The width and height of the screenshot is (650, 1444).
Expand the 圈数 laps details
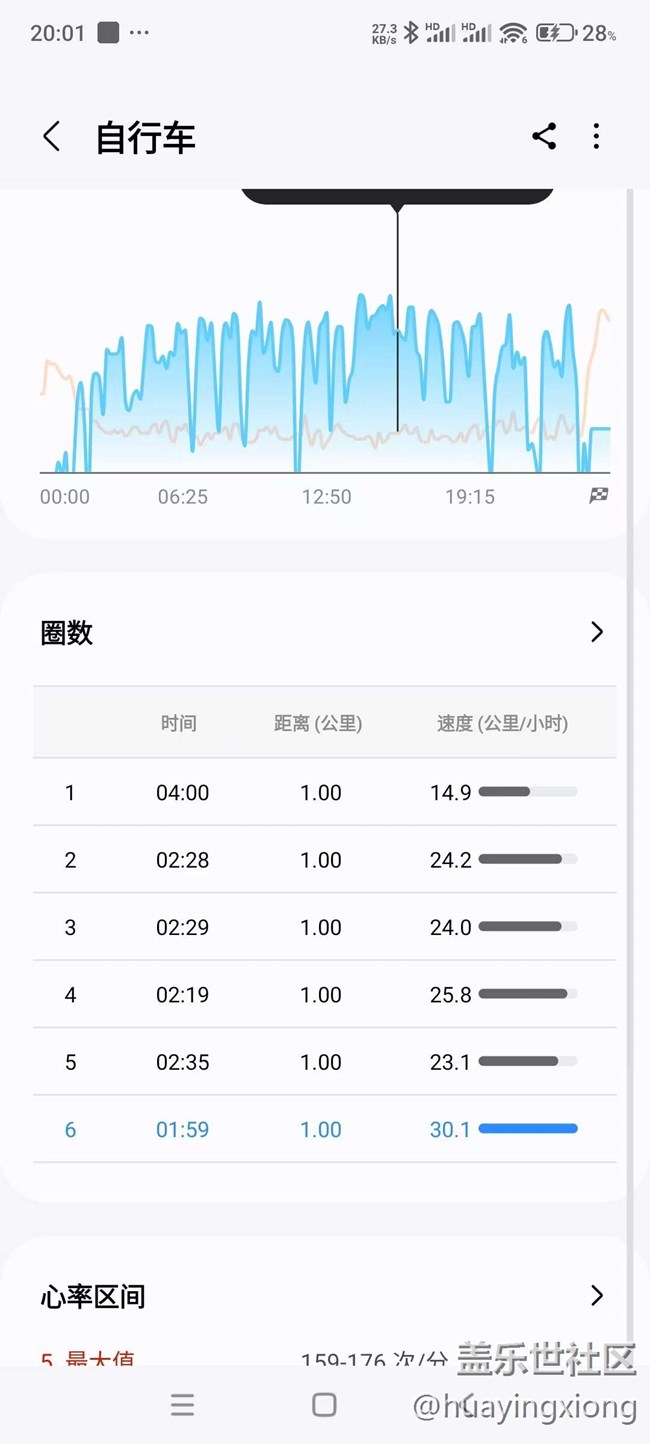[x=597, y=632]
